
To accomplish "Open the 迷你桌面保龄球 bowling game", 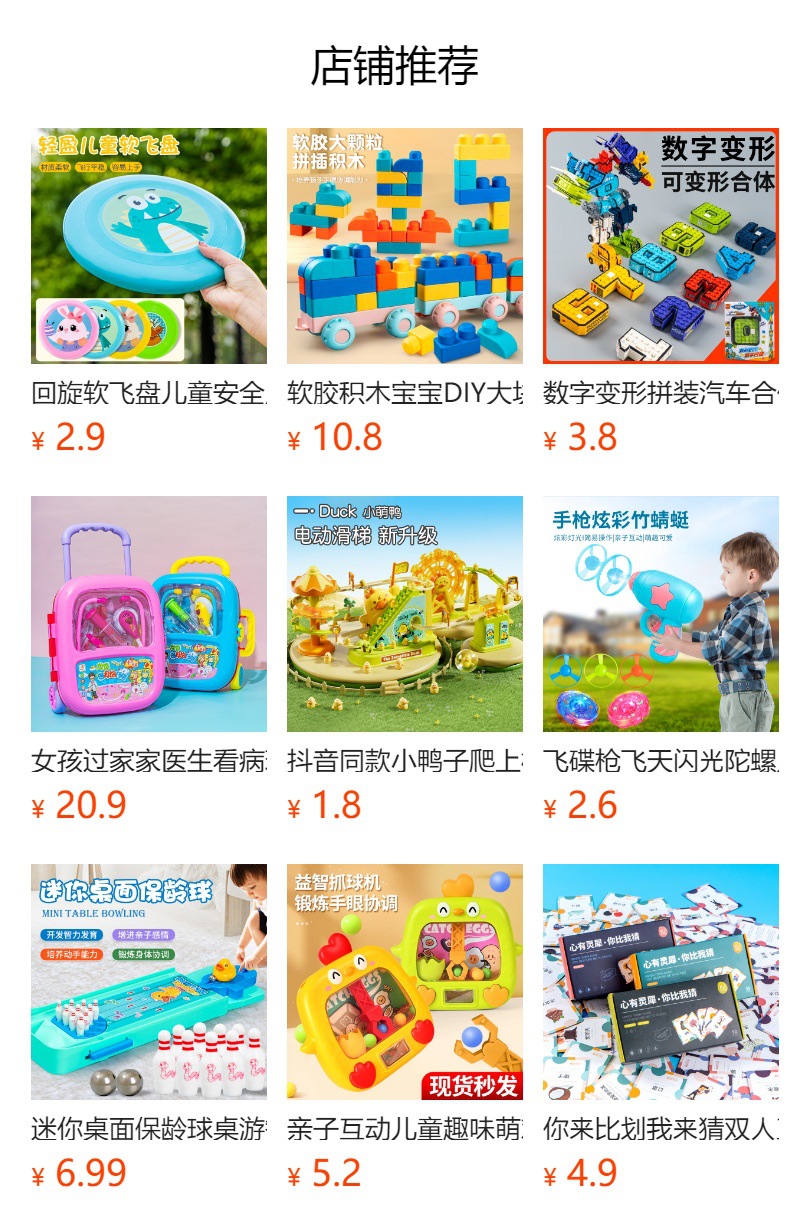I will (149, 982).
